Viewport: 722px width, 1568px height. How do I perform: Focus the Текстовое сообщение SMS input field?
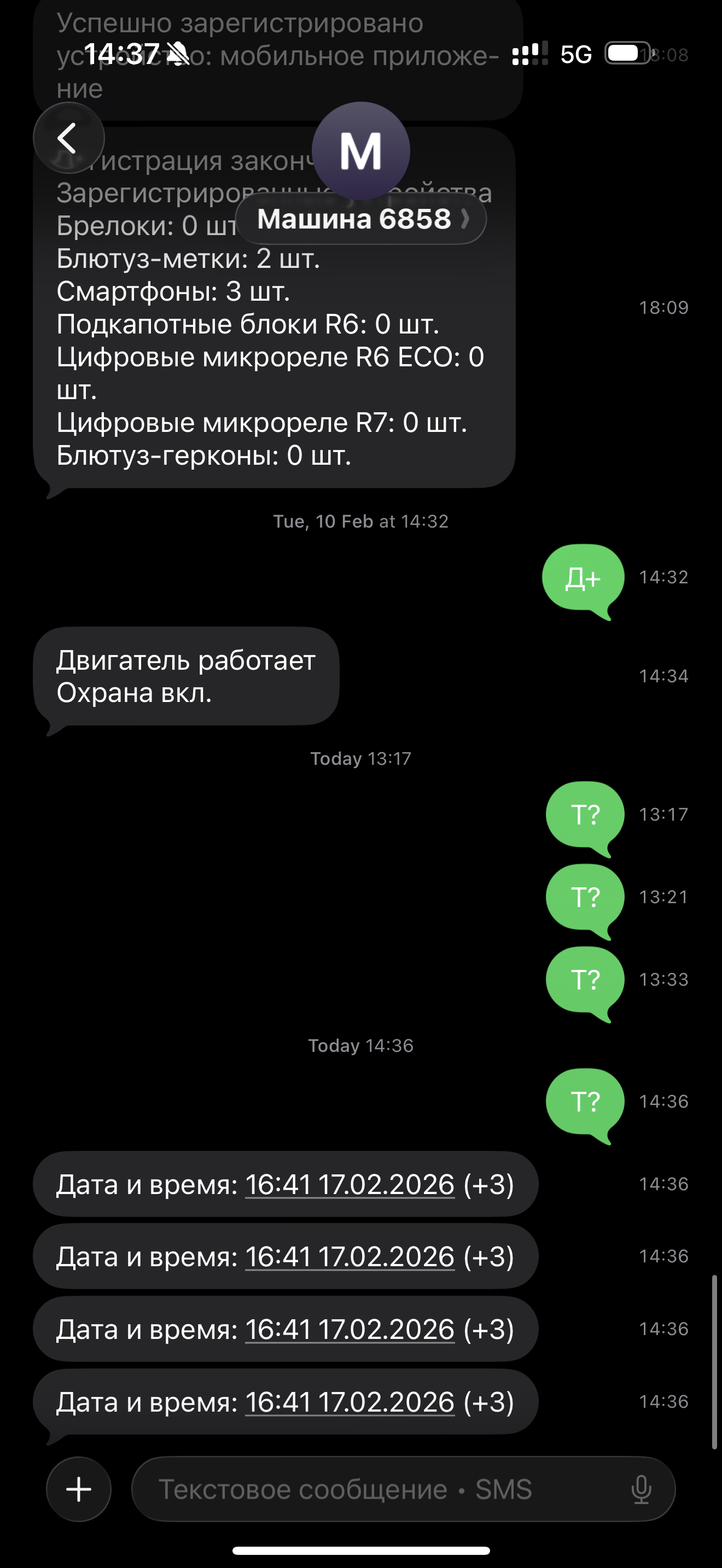[377, 1489]
